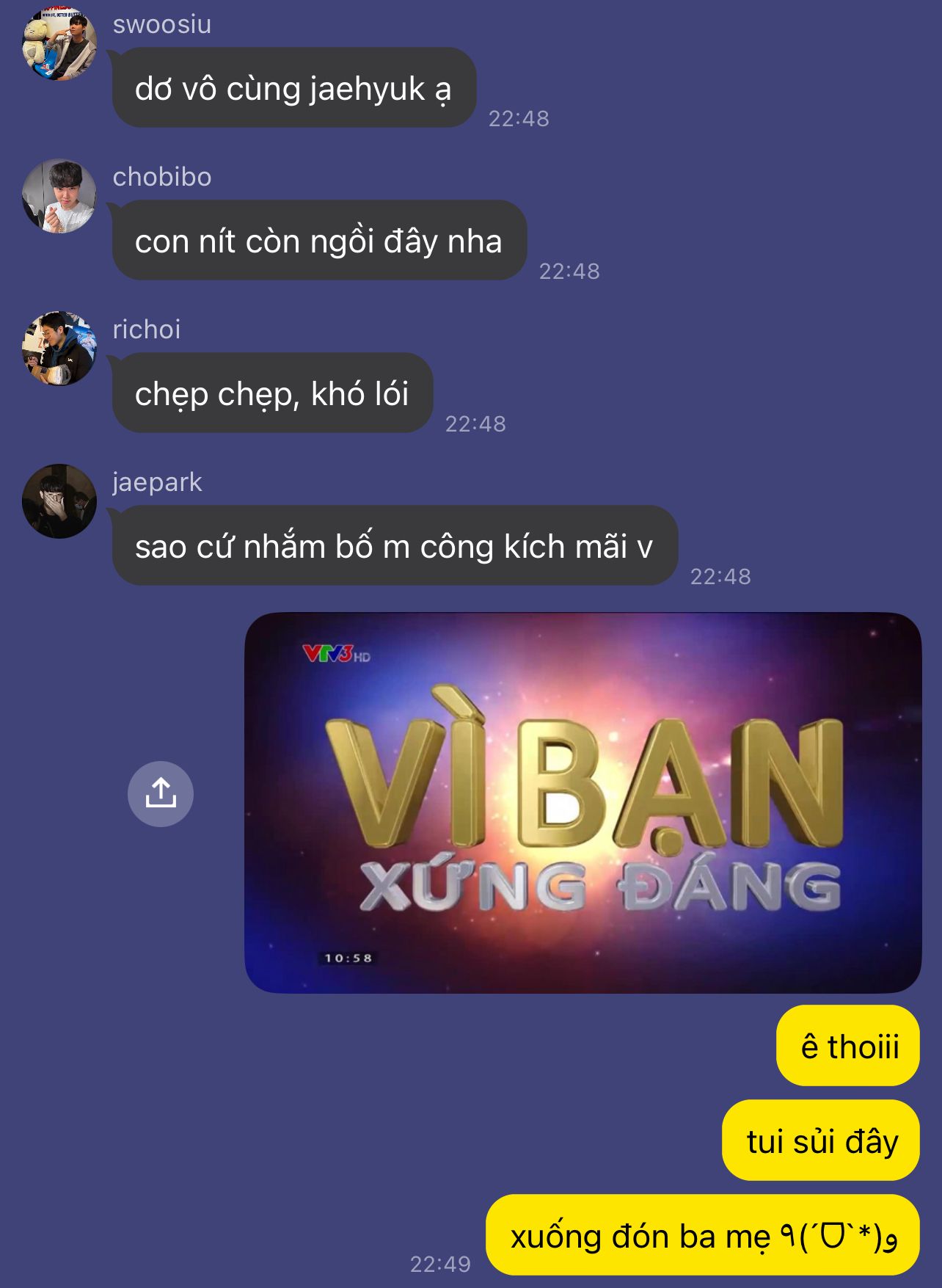Share the sent image via share icon
This screenshot has width=942, height=1288.
click(x=160, y=794)
